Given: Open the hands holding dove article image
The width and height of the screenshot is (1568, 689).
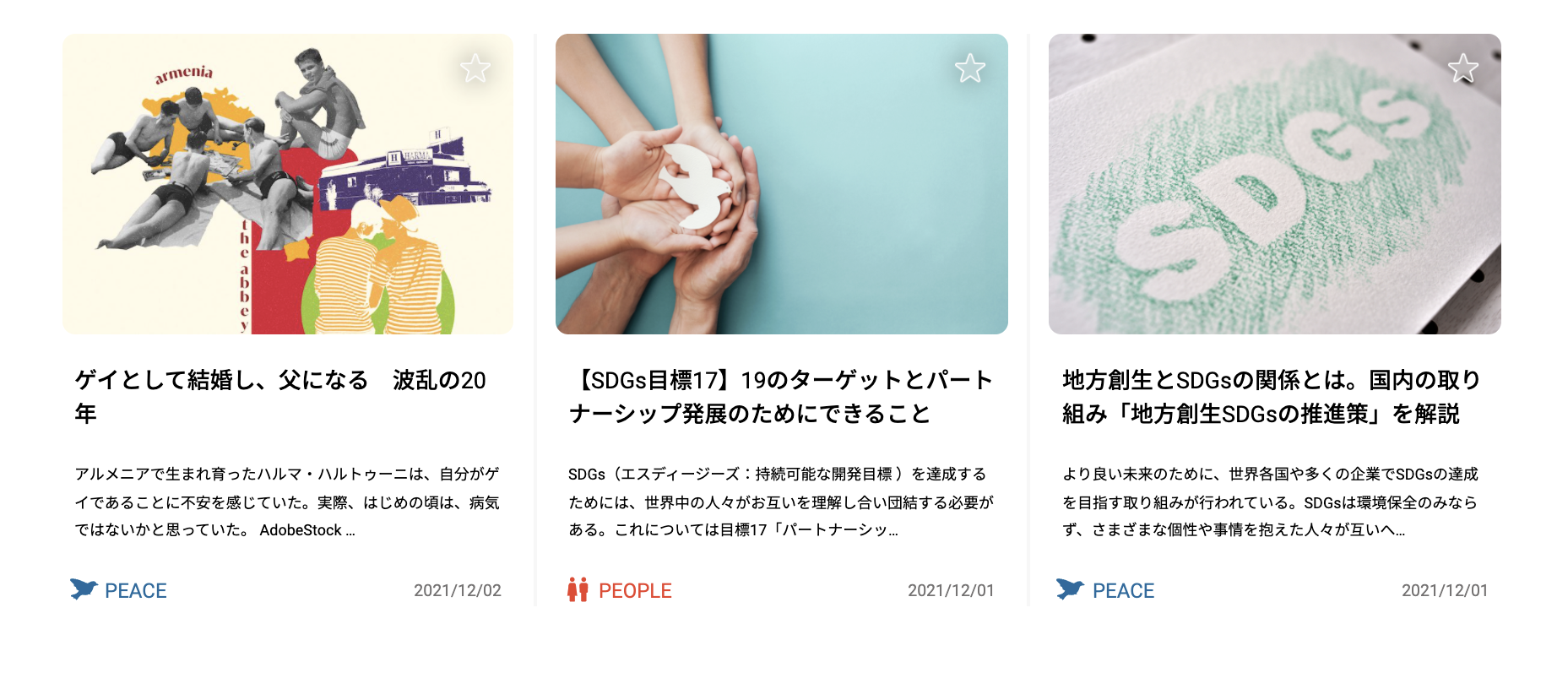Looking at the screenshot, I should tap(781, 184).
